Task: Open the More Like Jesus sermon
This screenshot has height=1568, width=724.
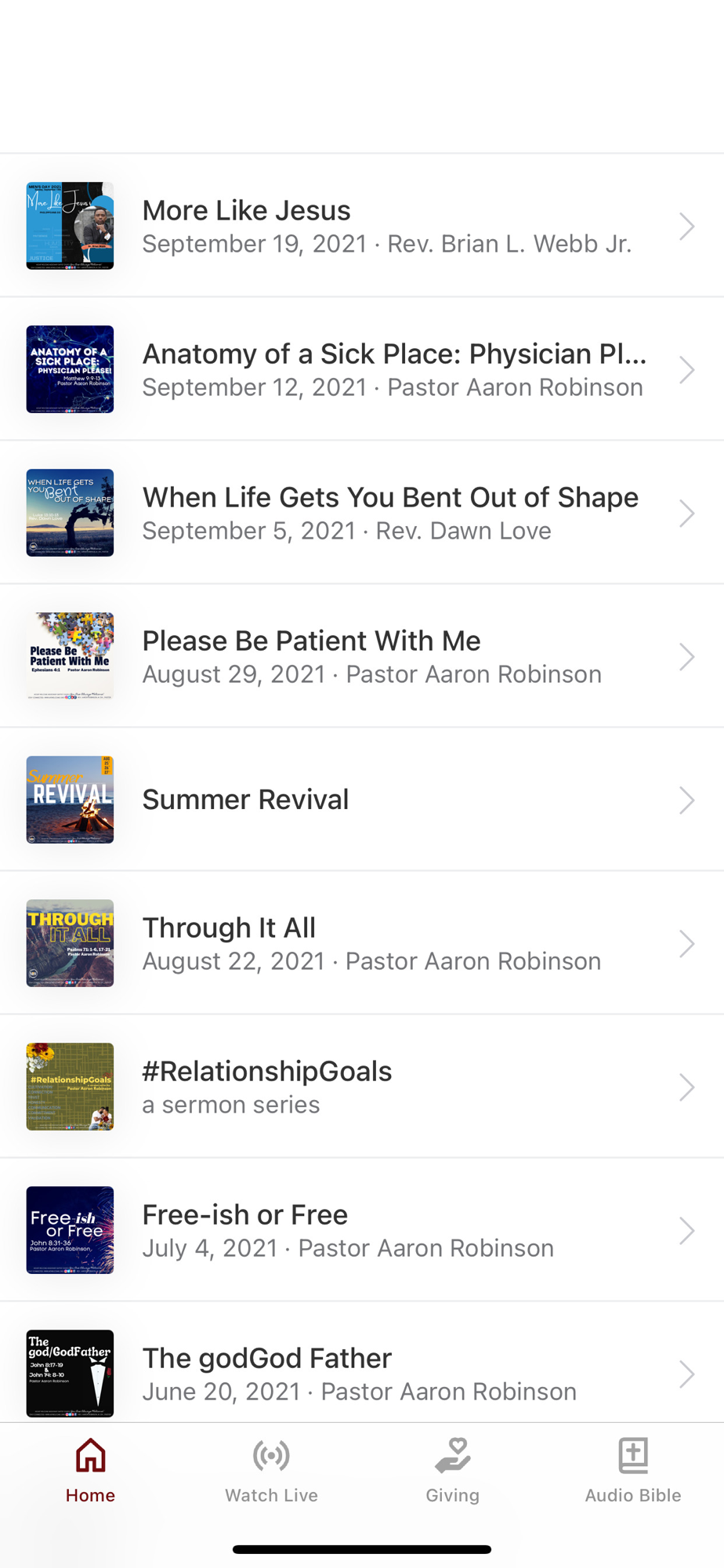Action: click(362, 227)
